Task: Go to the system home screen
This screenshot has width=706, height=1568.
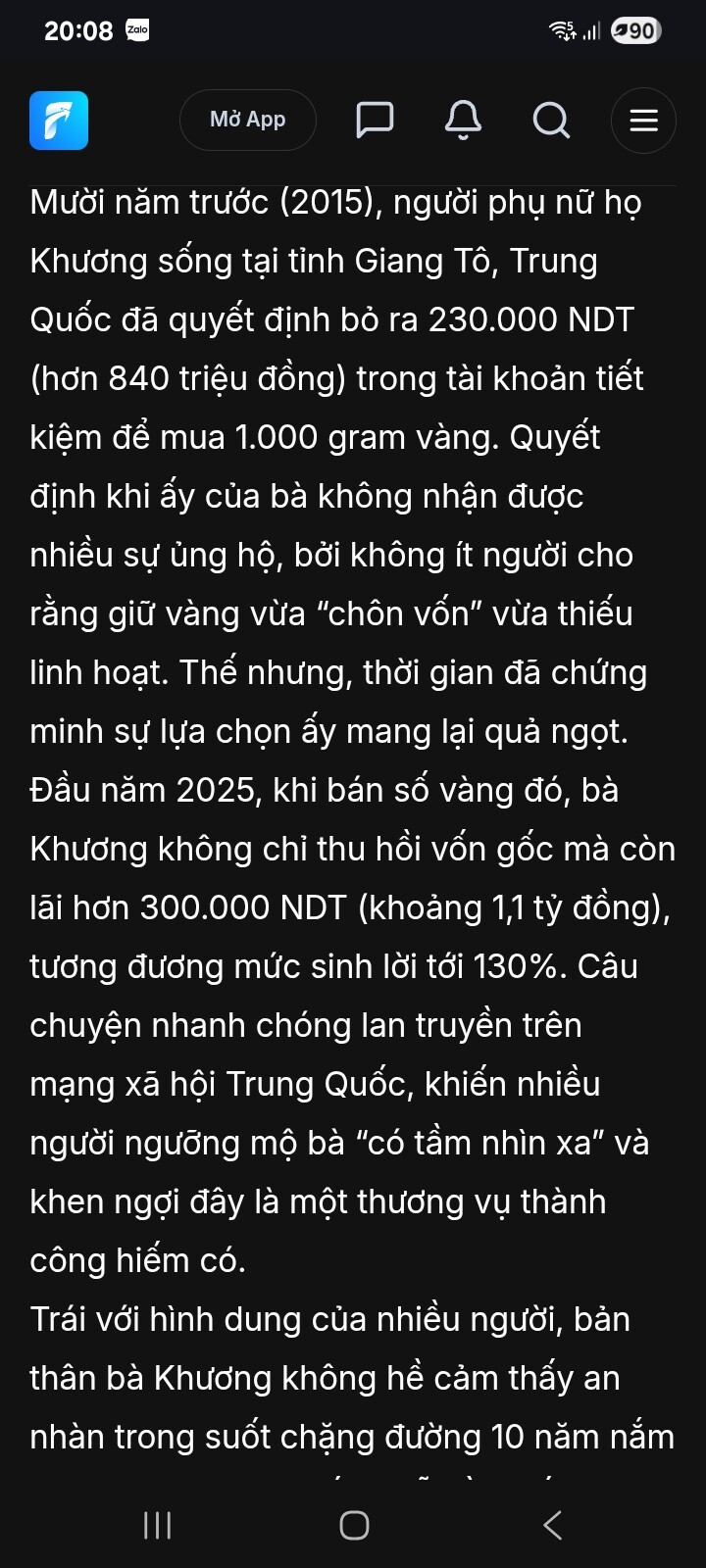Action: pyautogui.click(x=354, y=1525)
